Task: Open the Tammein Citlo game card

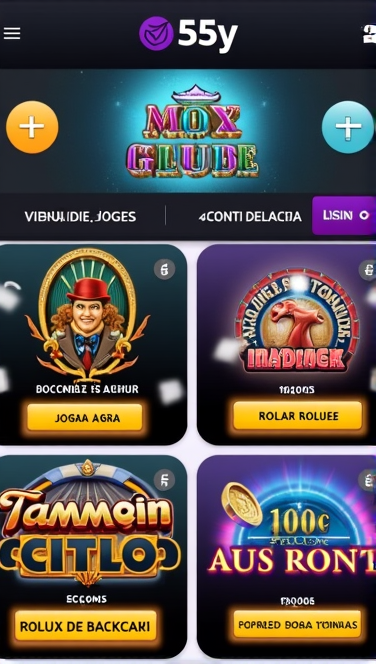Action: point(93,557)
